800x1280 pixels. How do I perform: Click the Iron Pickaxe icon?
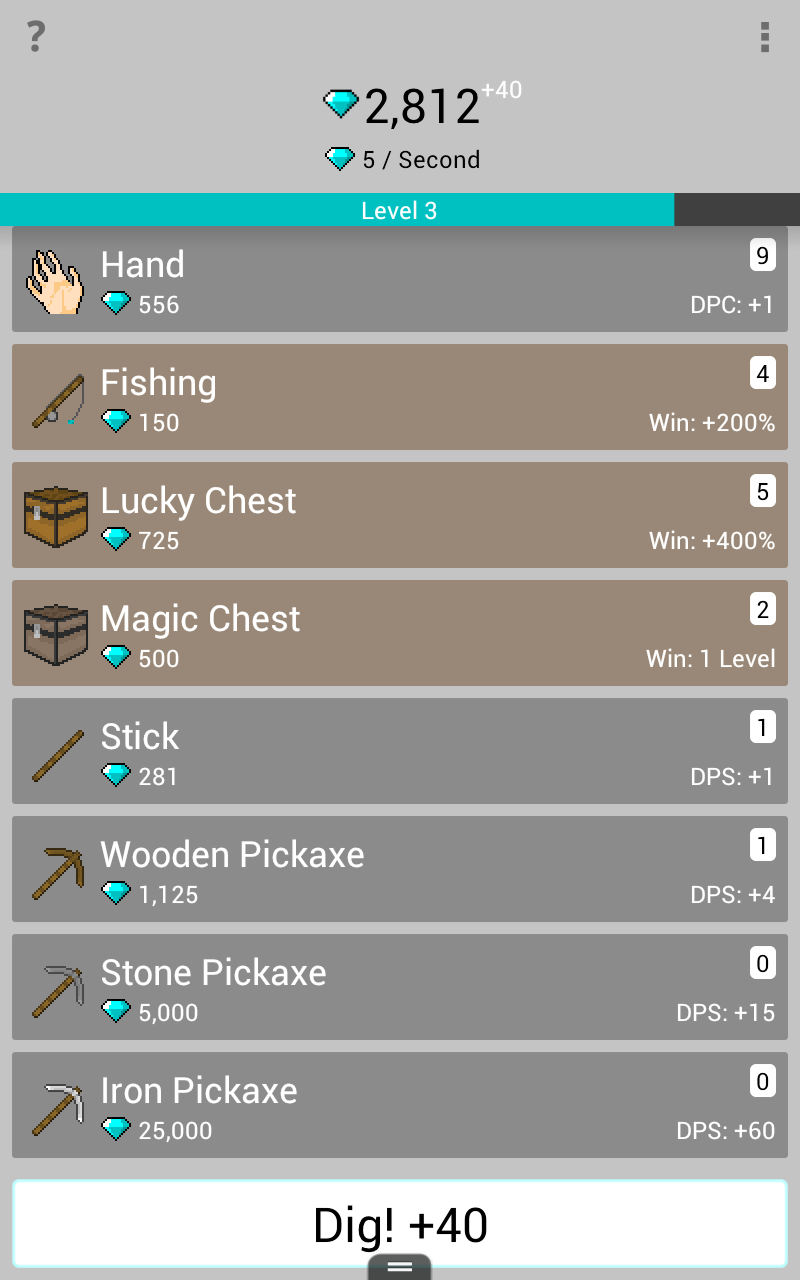tap(55, 1105)
